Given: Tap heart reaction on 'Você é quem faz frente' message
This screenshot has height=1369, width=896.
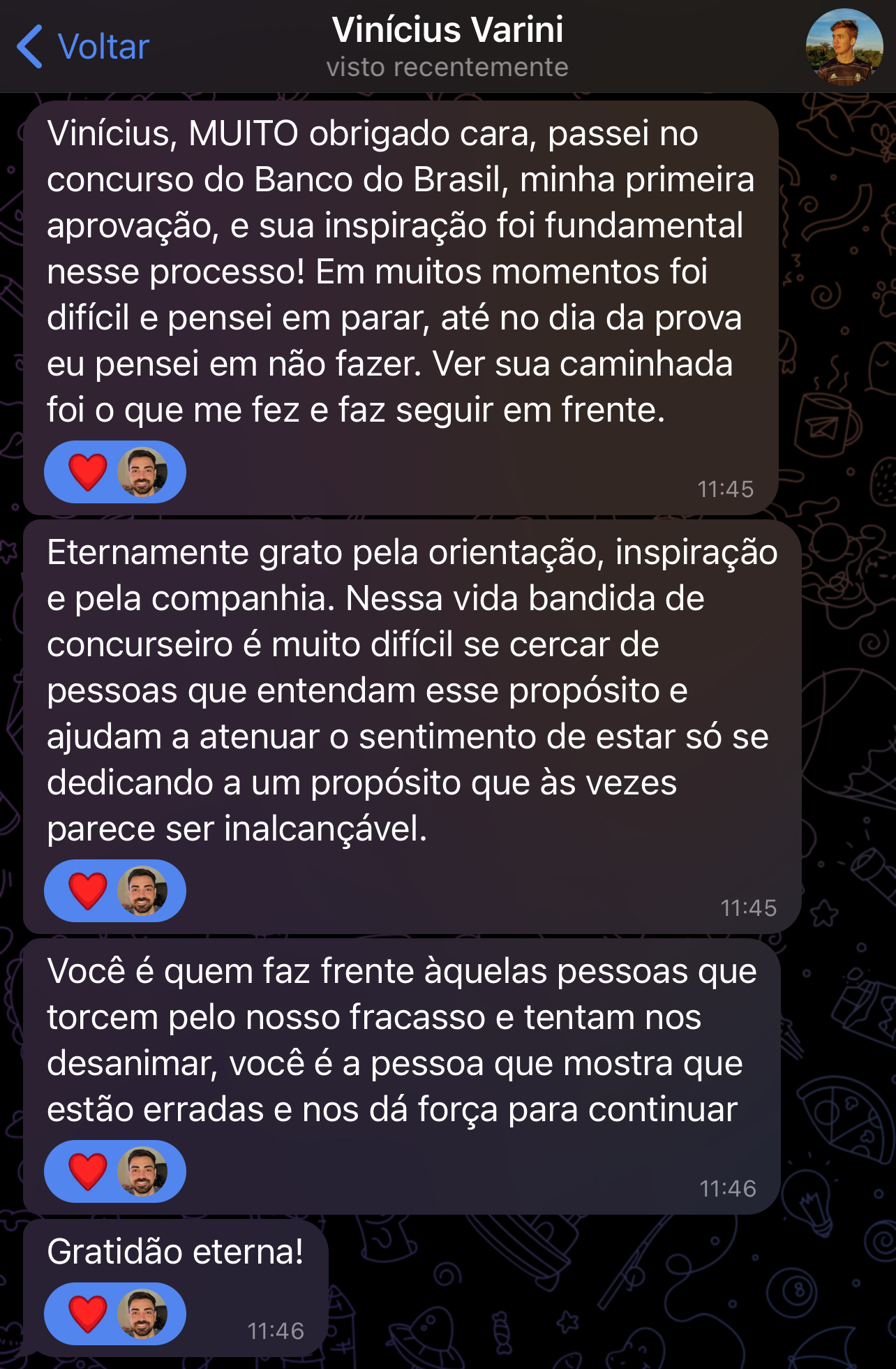Looking at the screenshot, I should point(89,1171).
